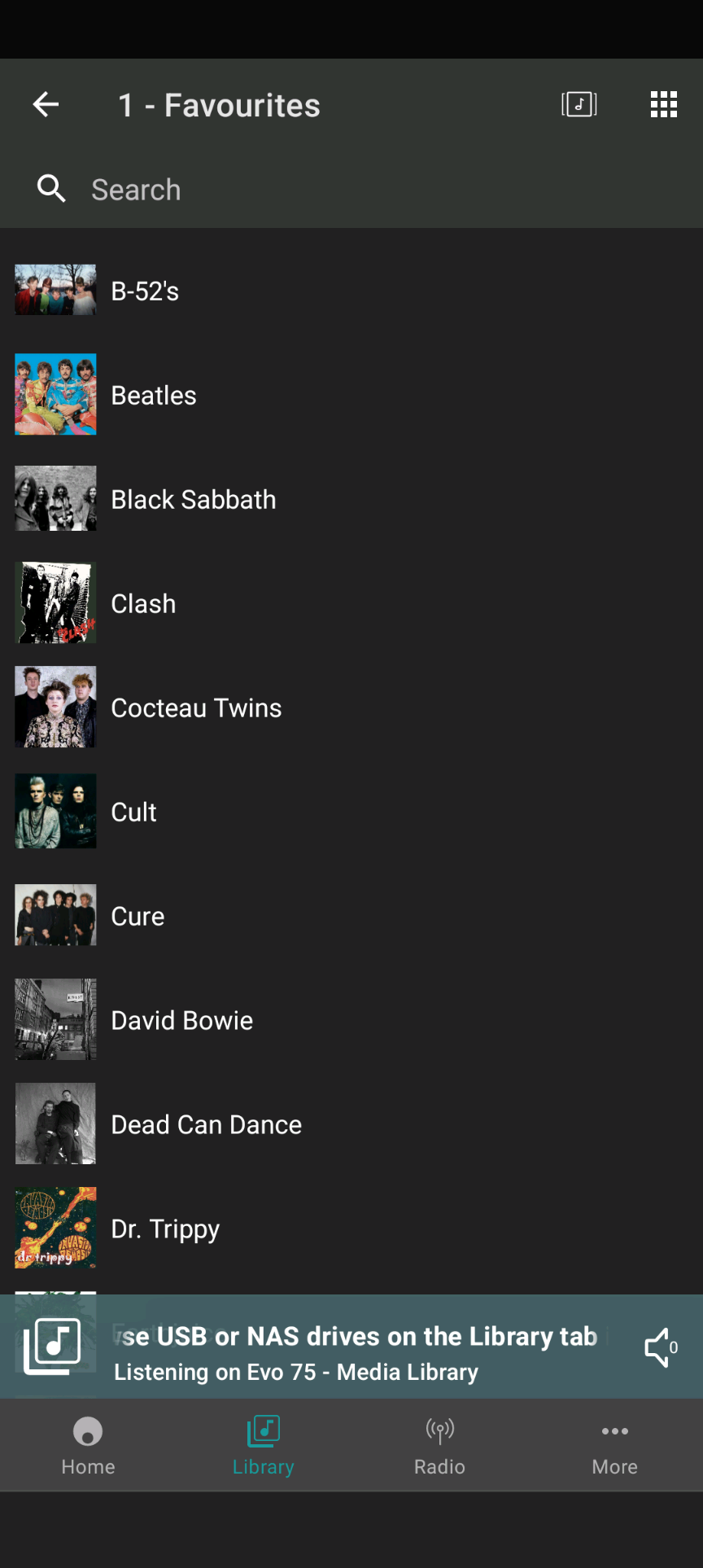Viewport: 703px width, 1568px height.
Task: Open David Bowie
Action: [181, 1020]
